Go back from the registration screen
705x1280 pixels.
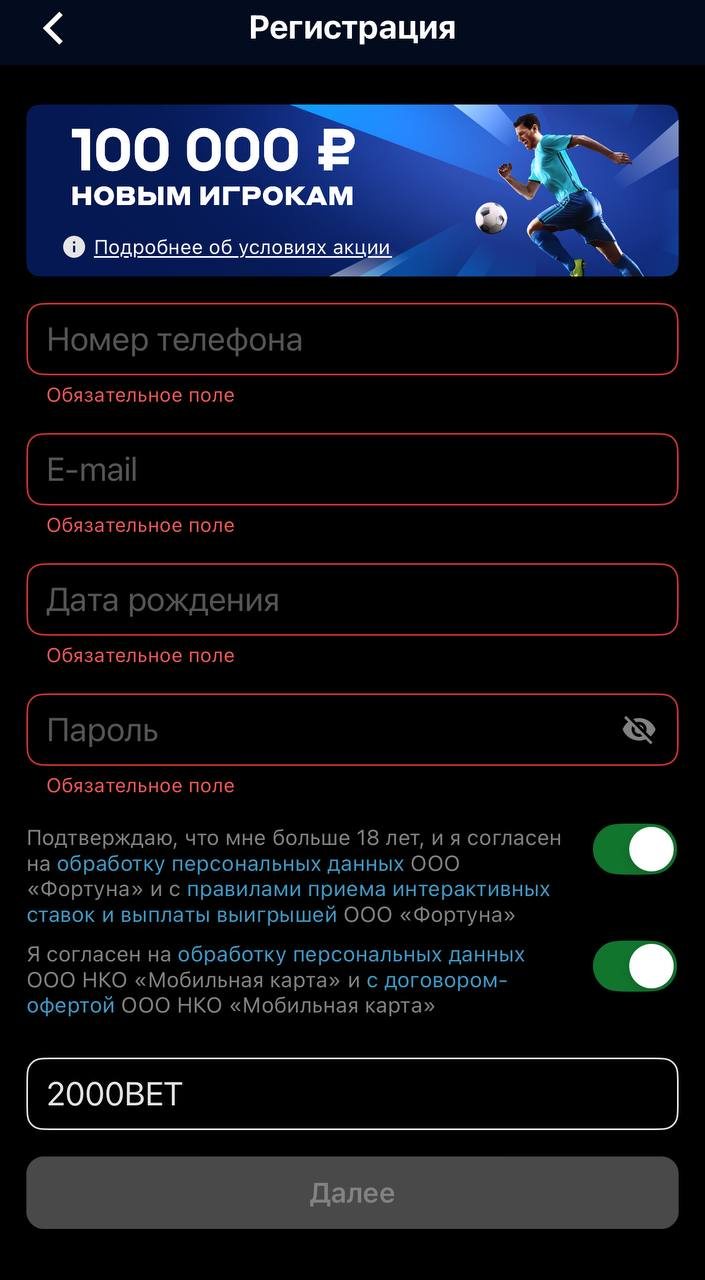(54, 29)
